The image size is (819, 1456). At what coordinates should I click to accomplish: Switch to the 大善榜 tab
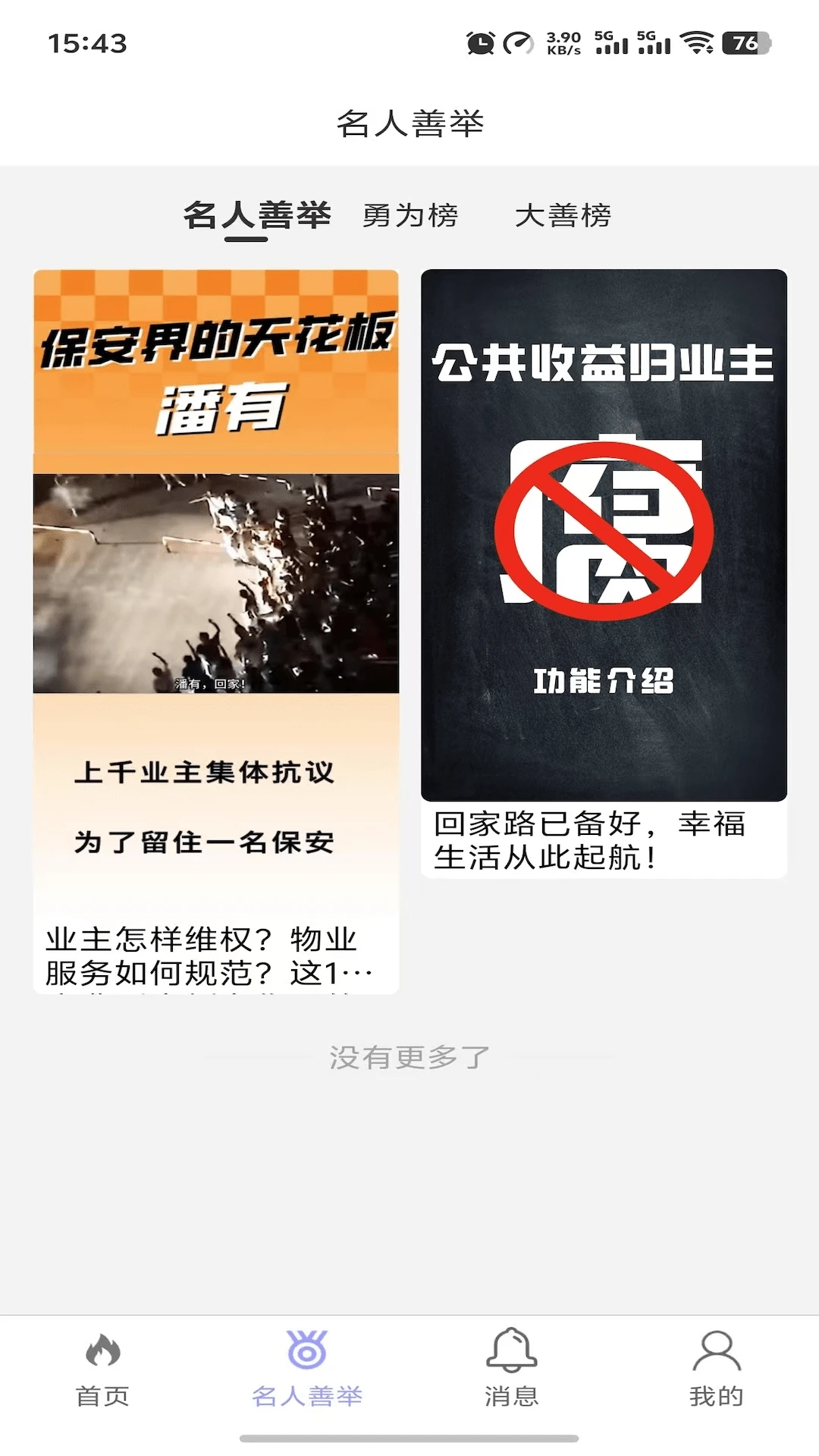(565, 216)
